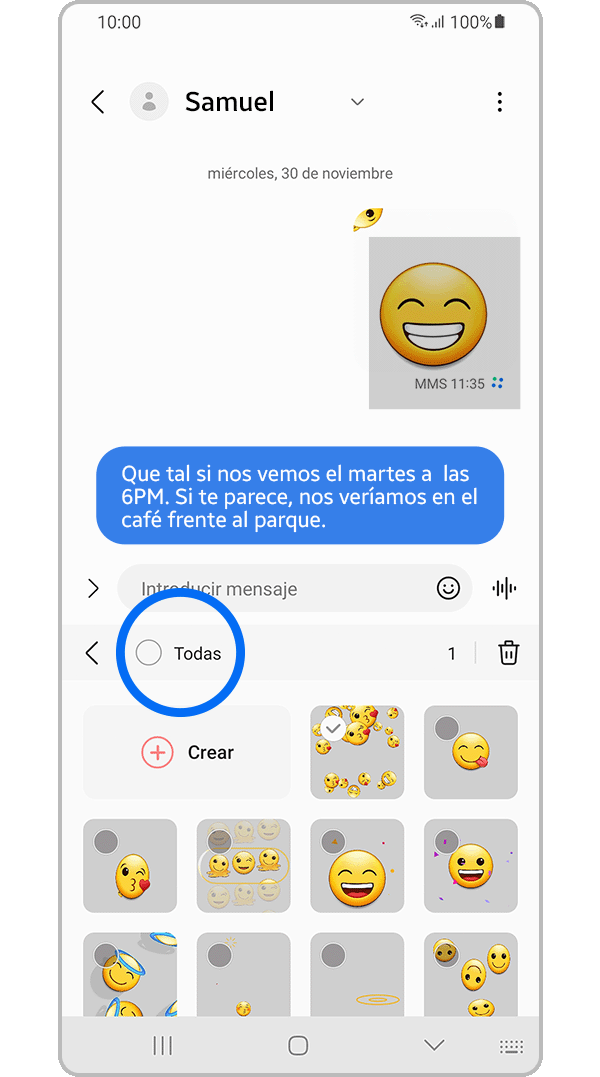Viewport: 600px width, 1077px height.
Task: Hide the keyboard panel with down arrow
Action: (433, 1045)
